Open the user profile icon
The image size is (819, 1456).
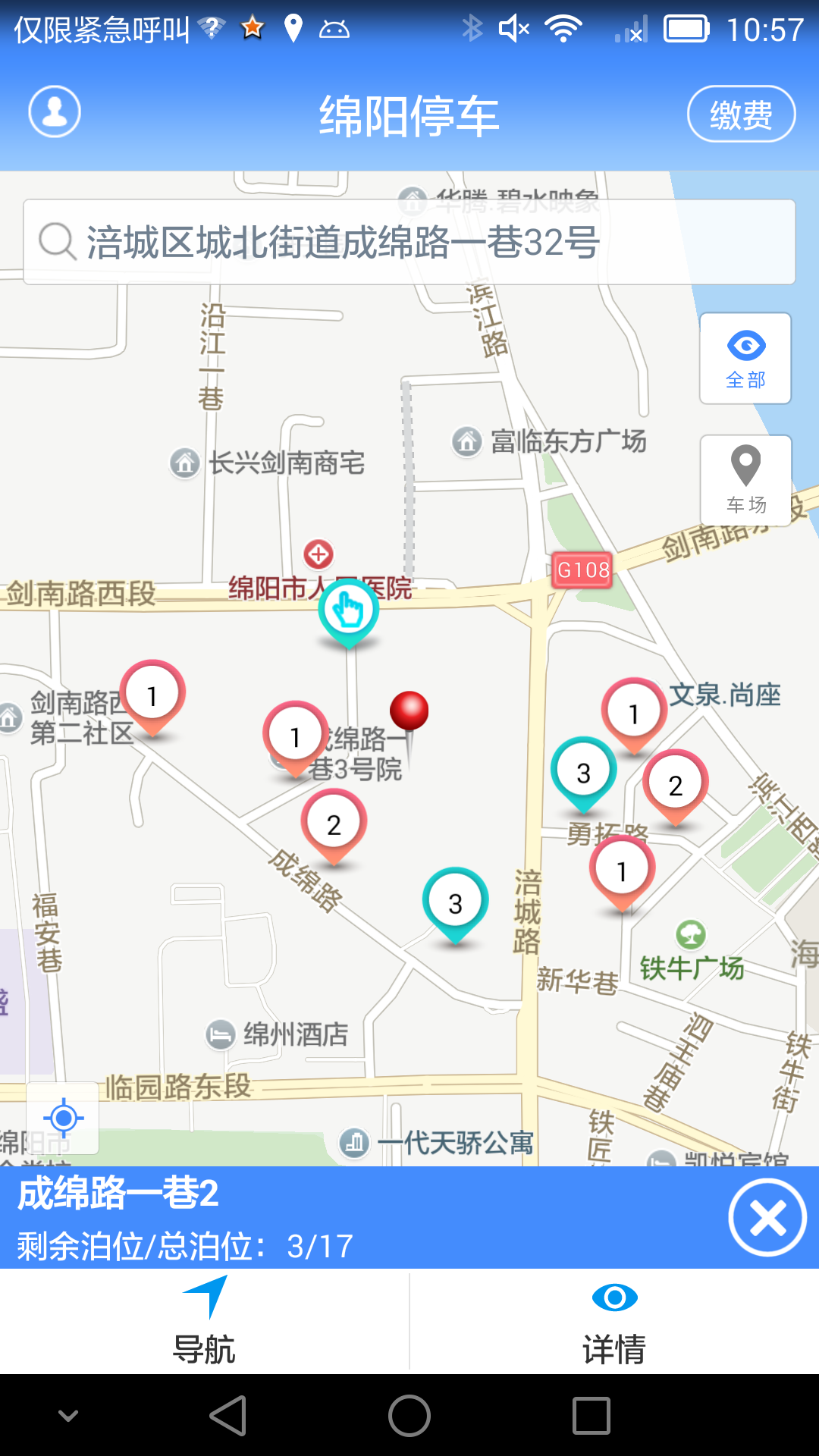55,112
